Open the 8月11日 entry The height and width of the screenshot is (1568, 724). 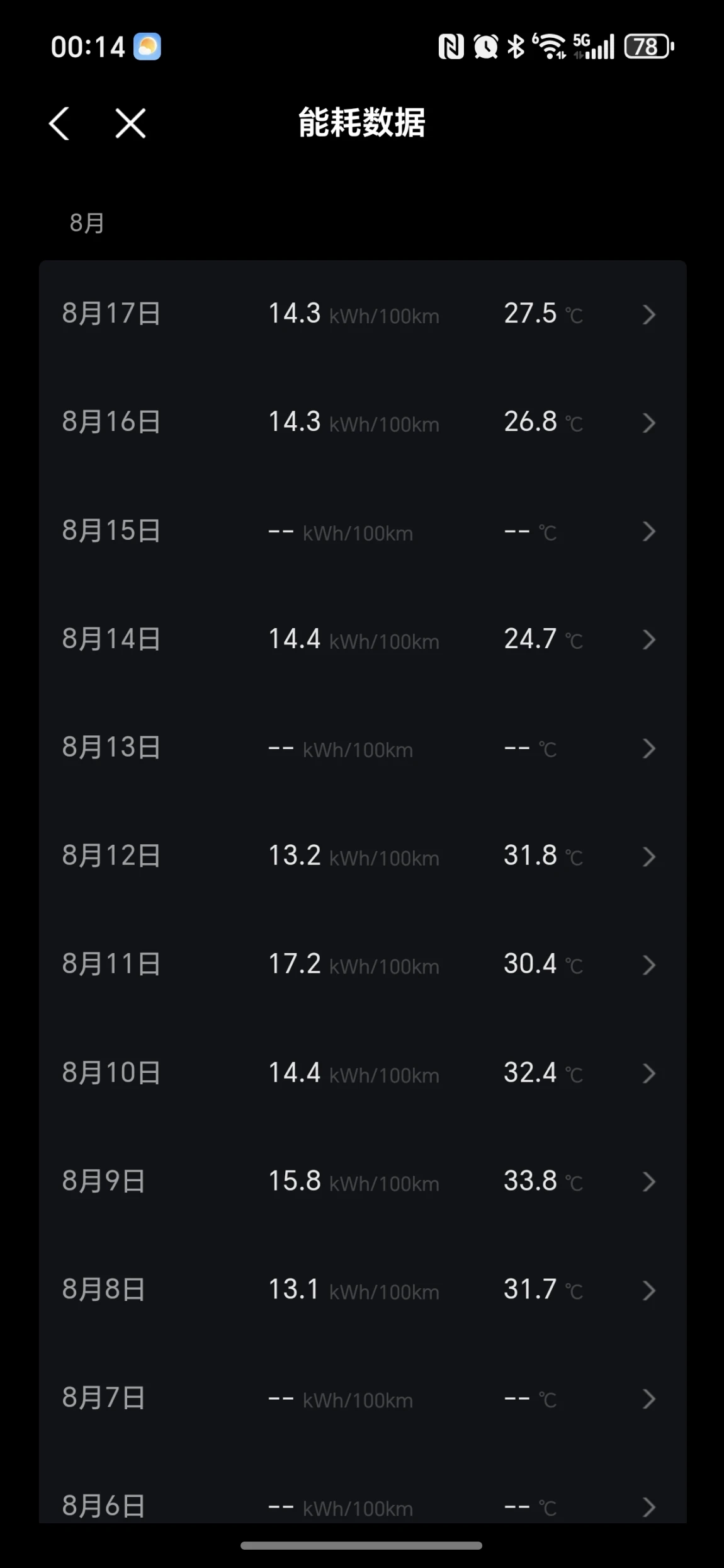(x=363, y=964)
